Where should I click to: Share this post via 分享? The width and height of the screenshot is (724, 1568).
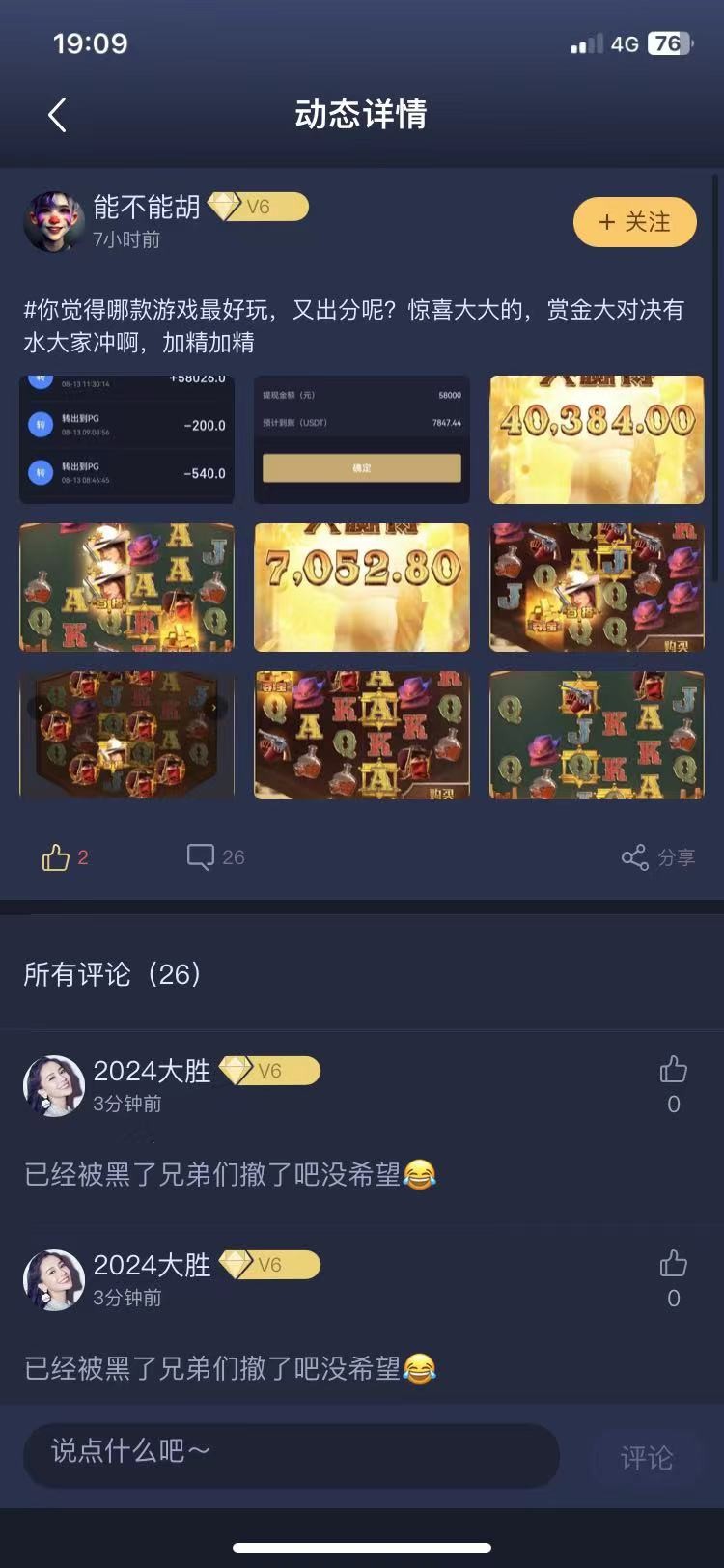658,857
